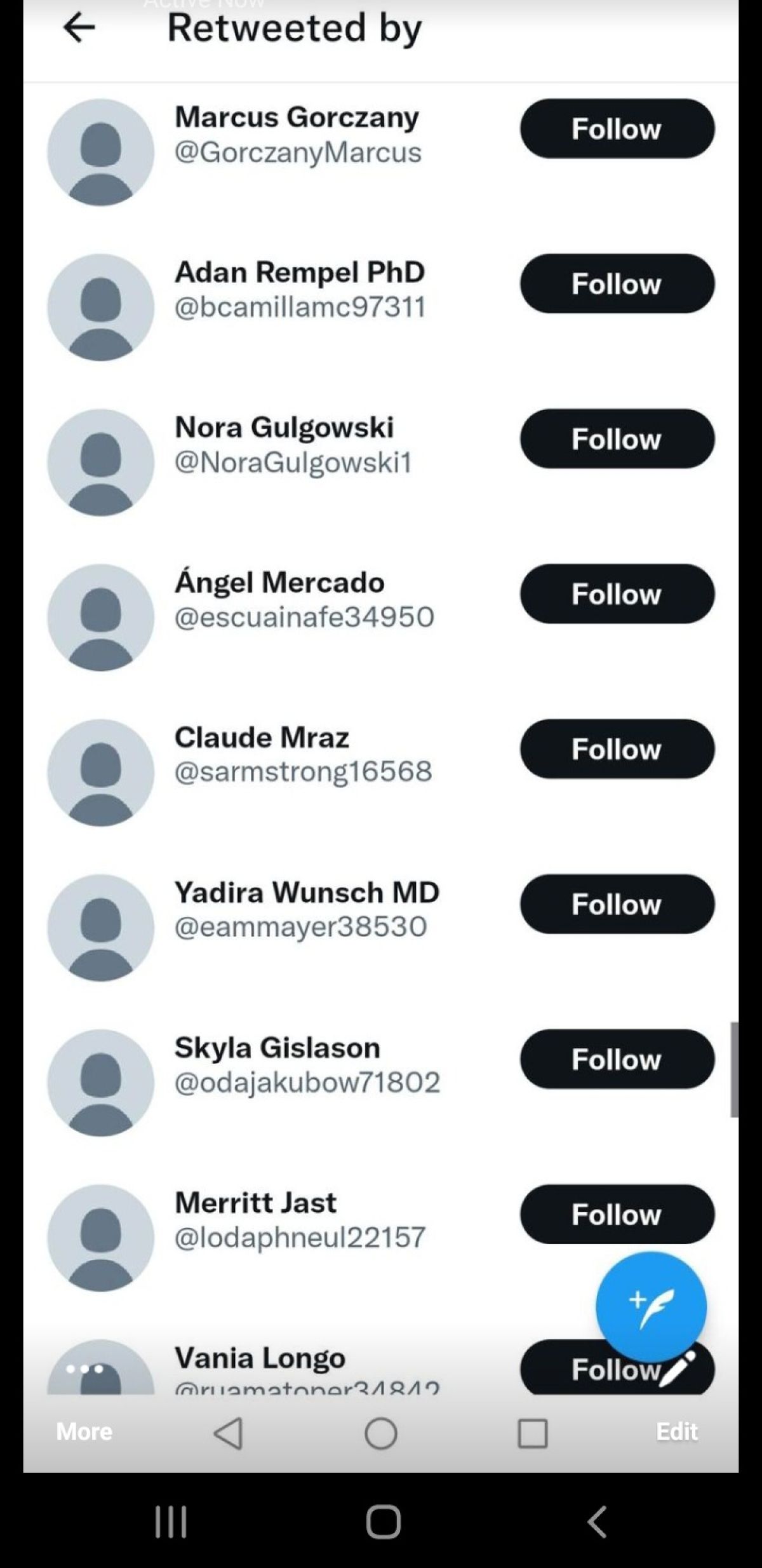Follow Adan Rempel PhD
This screenshot has width=762, height=1568.
tap(617, 284)
